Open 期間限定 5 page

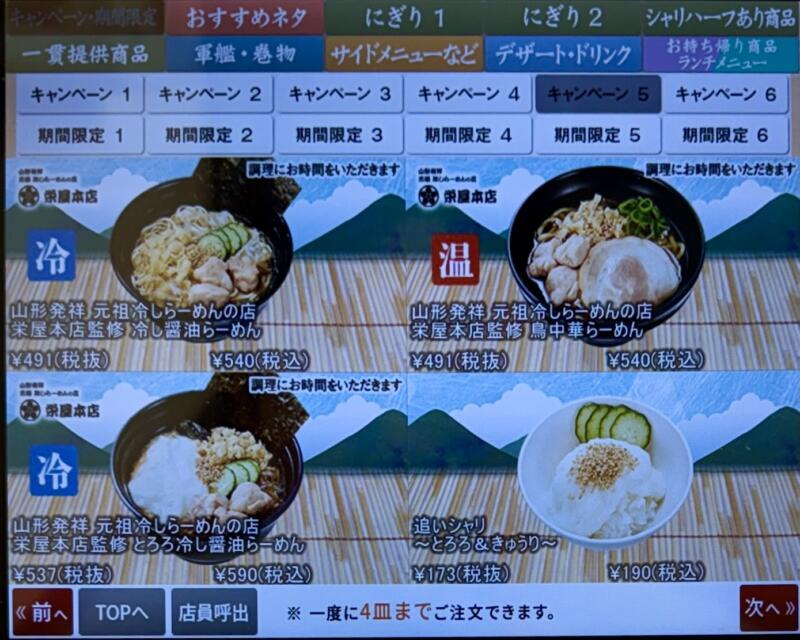point(596,134)
